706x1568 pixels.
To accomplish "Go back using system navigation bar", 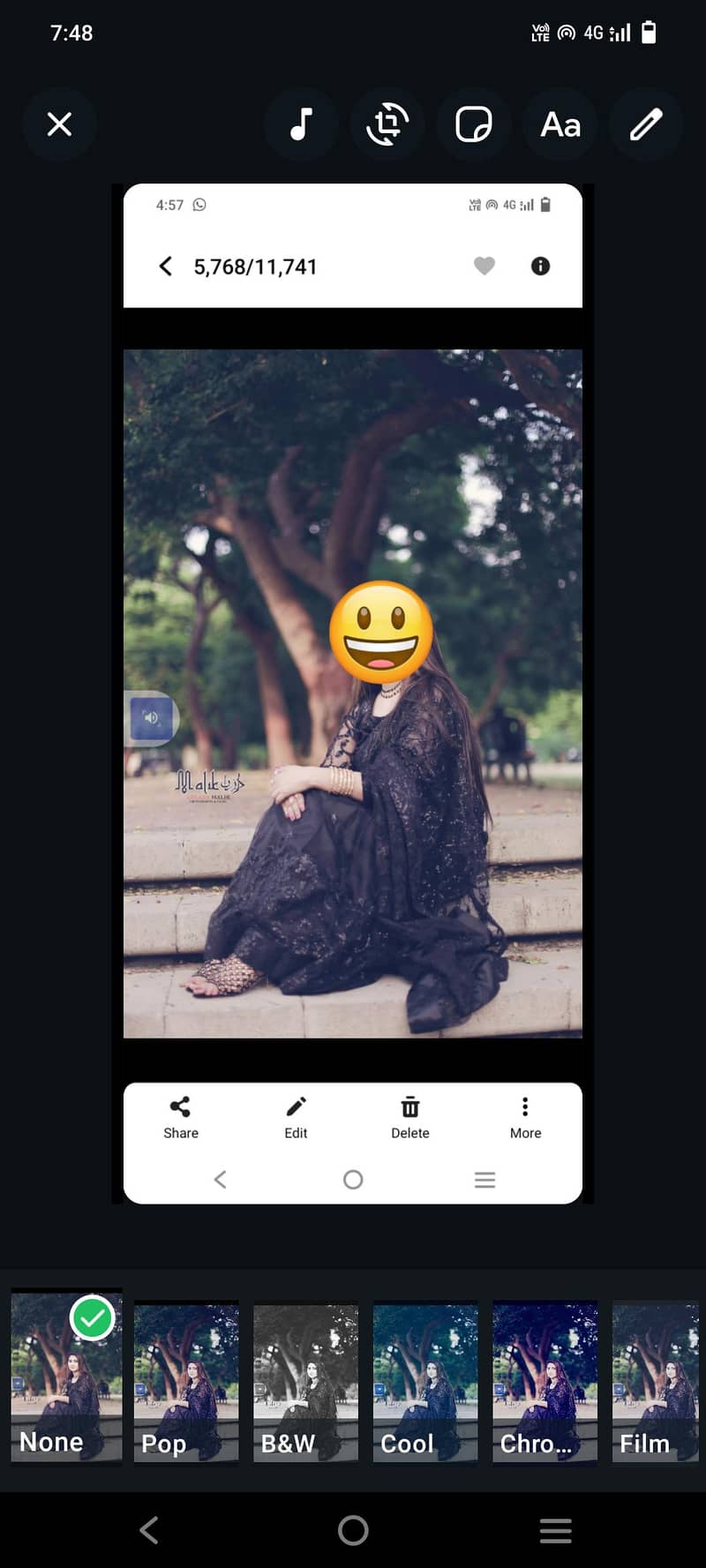I will click(149, 1529).
